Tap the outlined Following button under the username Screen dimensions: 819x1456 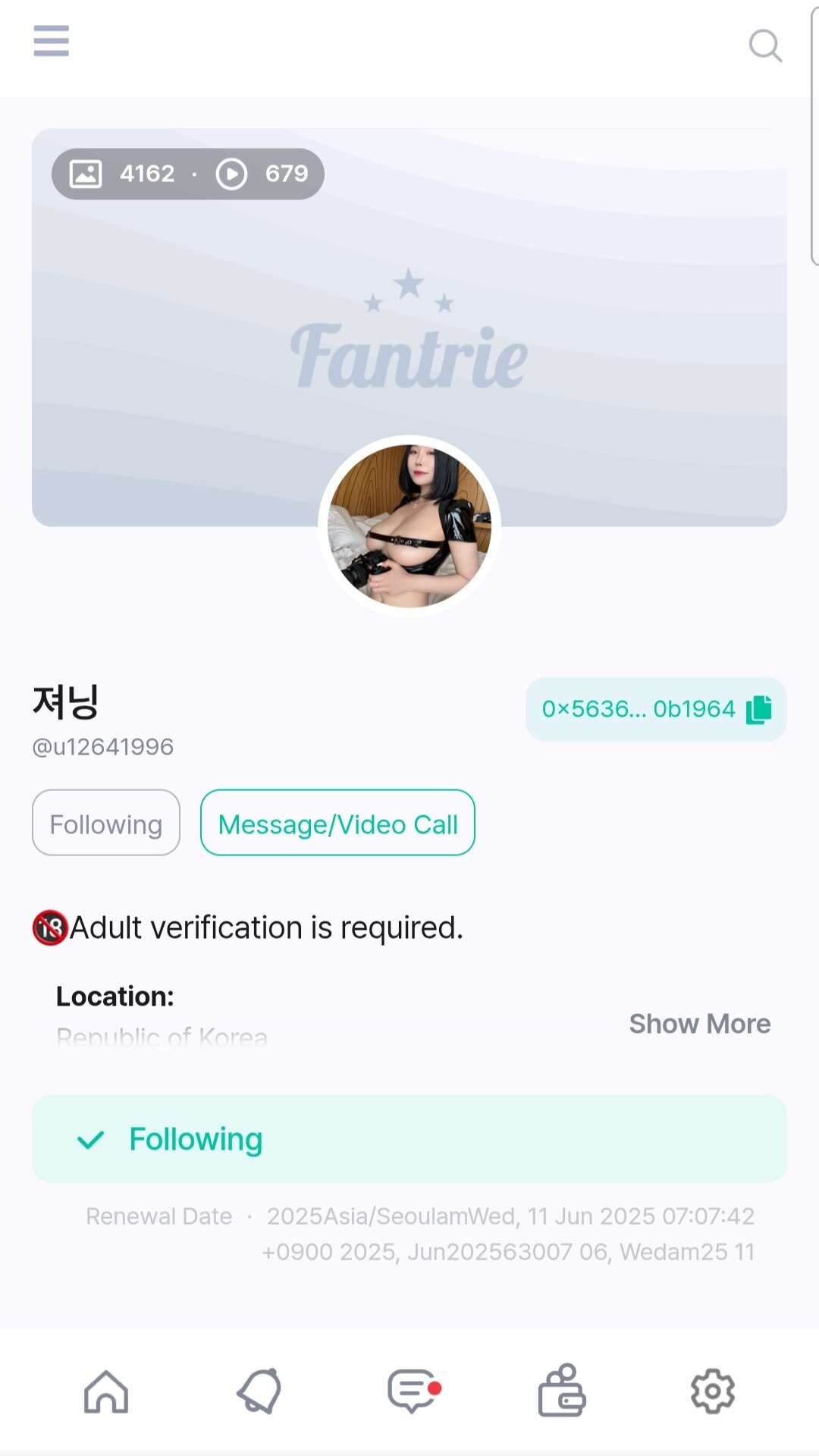point(106,824)
